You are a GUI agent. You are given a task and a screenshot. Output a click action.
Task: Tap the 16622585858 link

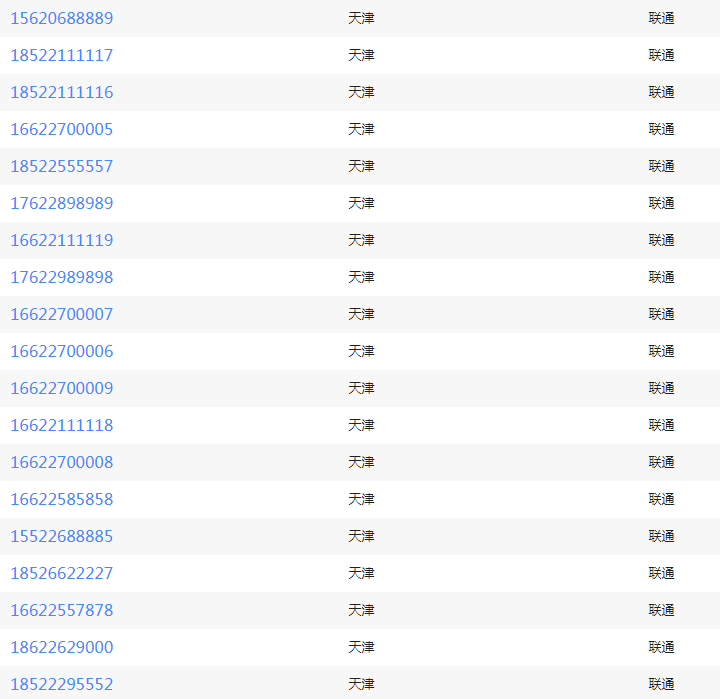click(x=61, y=499)
